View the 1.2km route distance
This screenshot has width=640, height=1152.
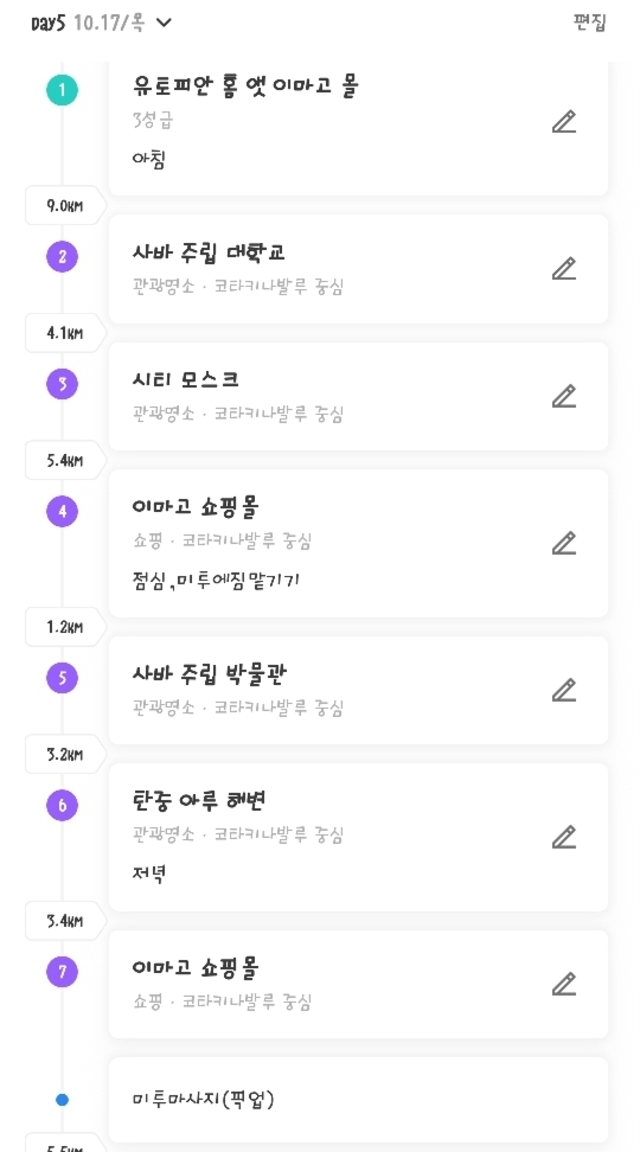pyautogui.click(x=64, y=627)
